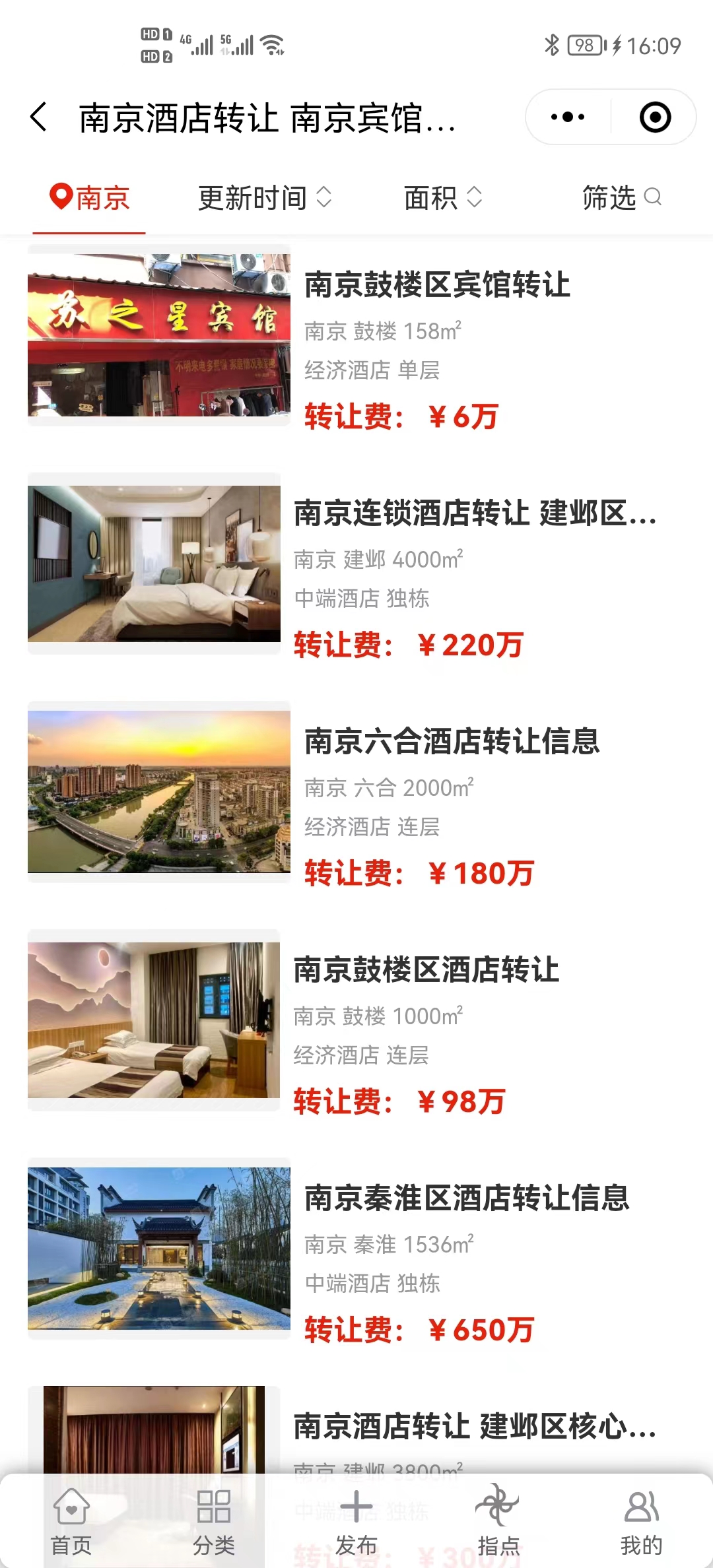Screen dimensions: 713x1568
Task: Select the 南京 location filter
Action: click(90, 197)
